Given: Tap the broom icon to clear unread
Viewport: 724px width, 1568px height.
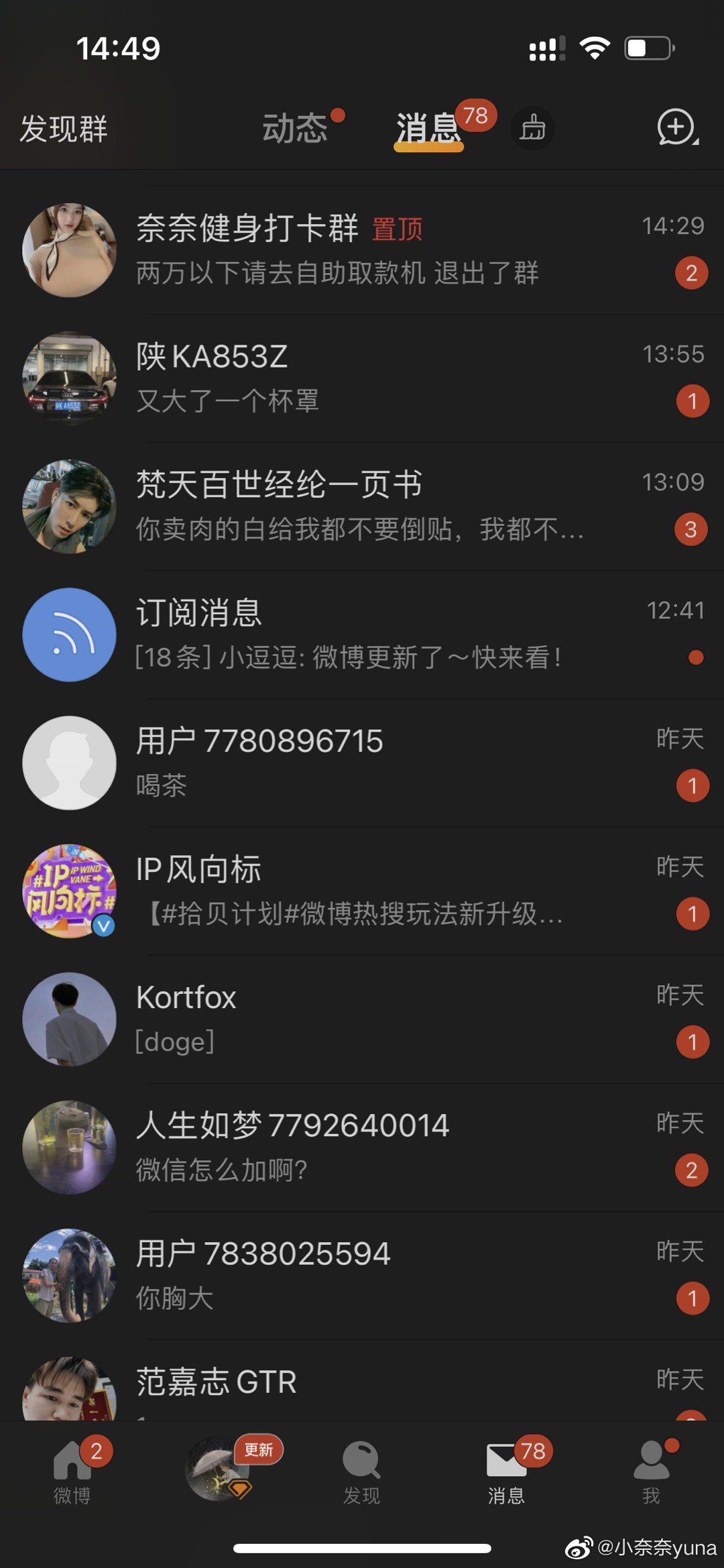Looking at the screenshot, I should pyautogui.click(x=533, y=127).
